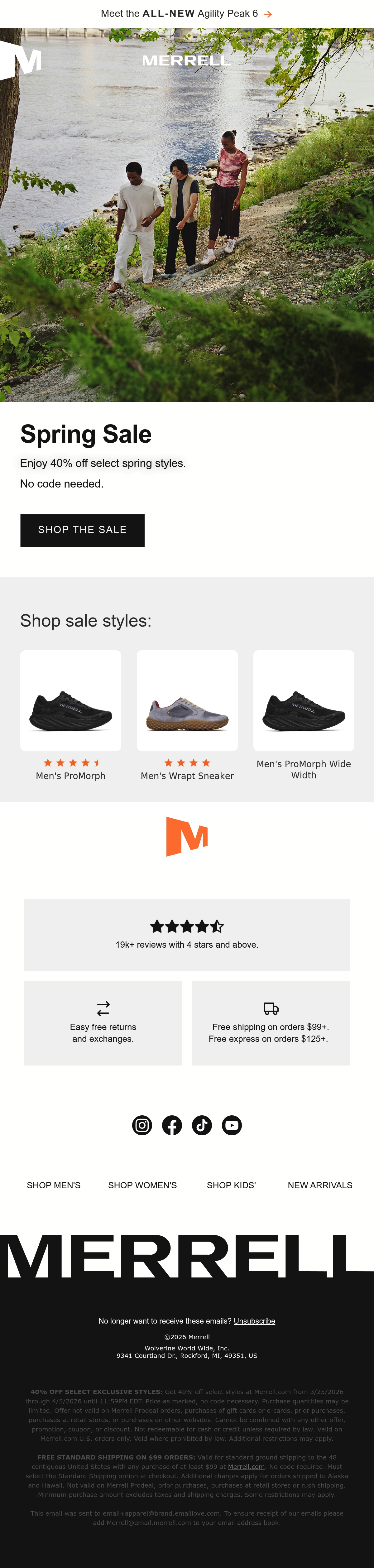
Task: Browse New Arrivals
Action: point(320,1185)
